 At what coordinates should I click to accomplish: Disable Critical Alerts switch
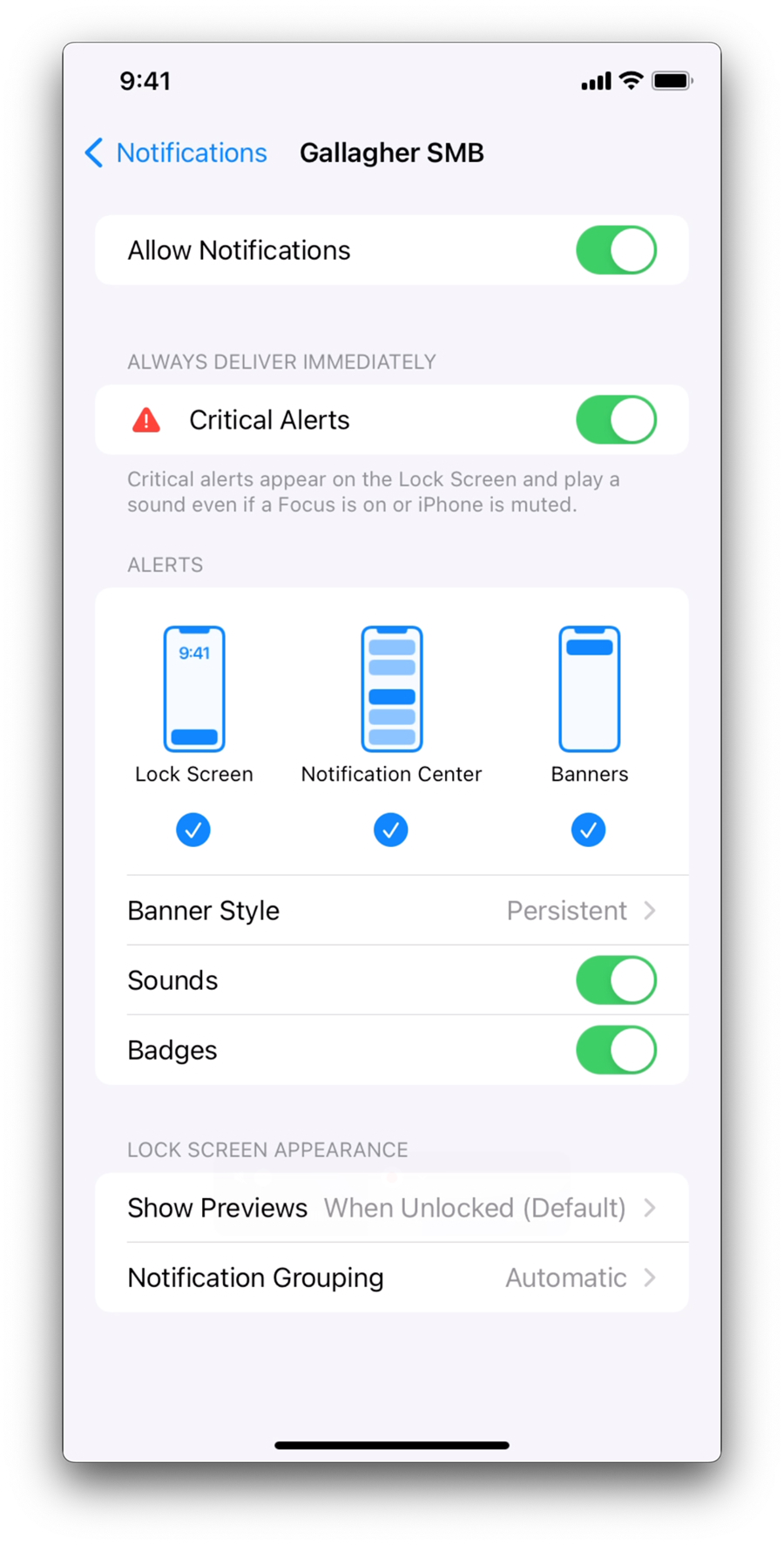(616, 420)
